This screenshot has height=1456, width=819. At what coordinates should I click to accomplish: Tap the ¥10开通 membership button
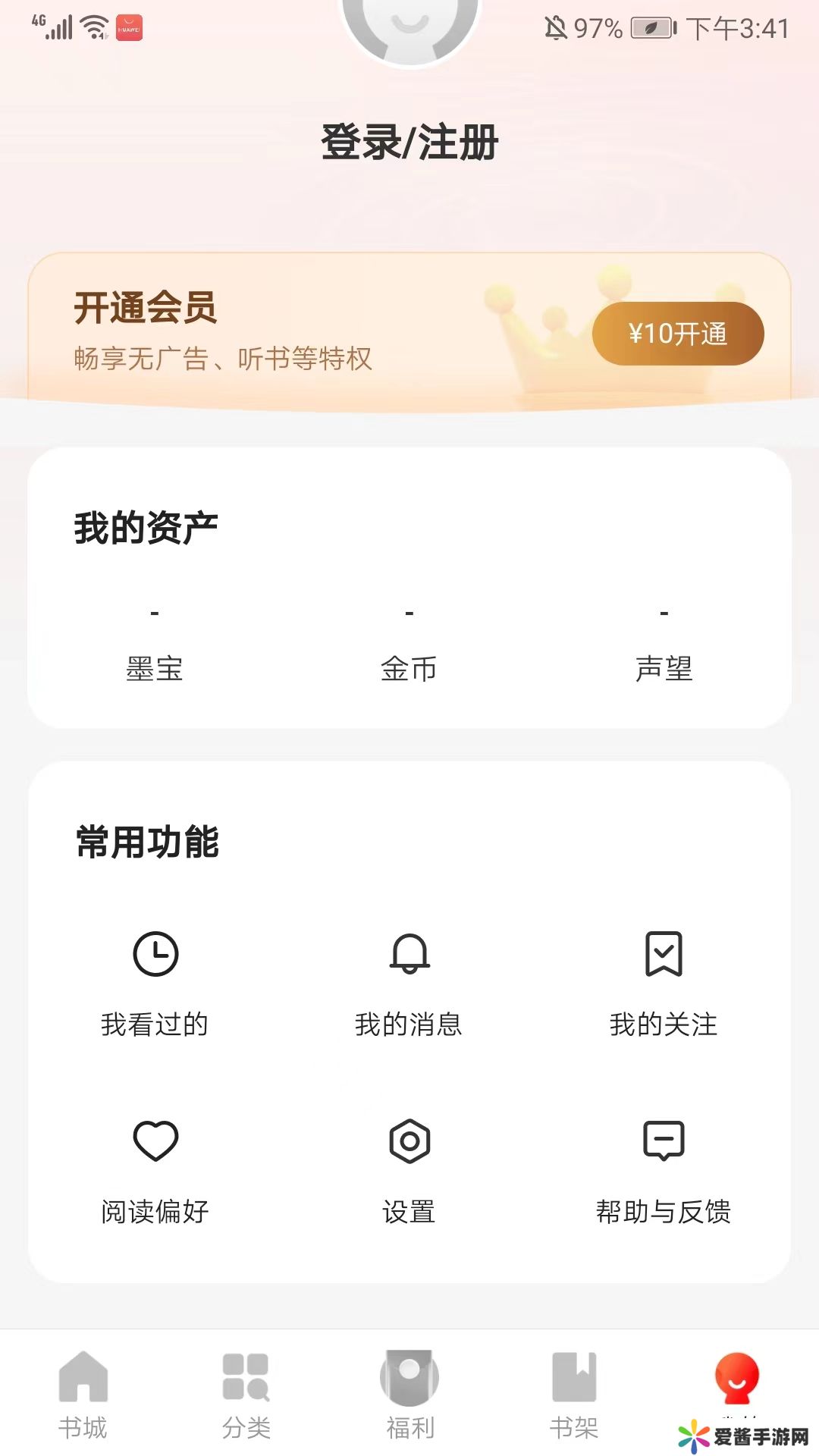pyautogui.click(x=677, y=334)
